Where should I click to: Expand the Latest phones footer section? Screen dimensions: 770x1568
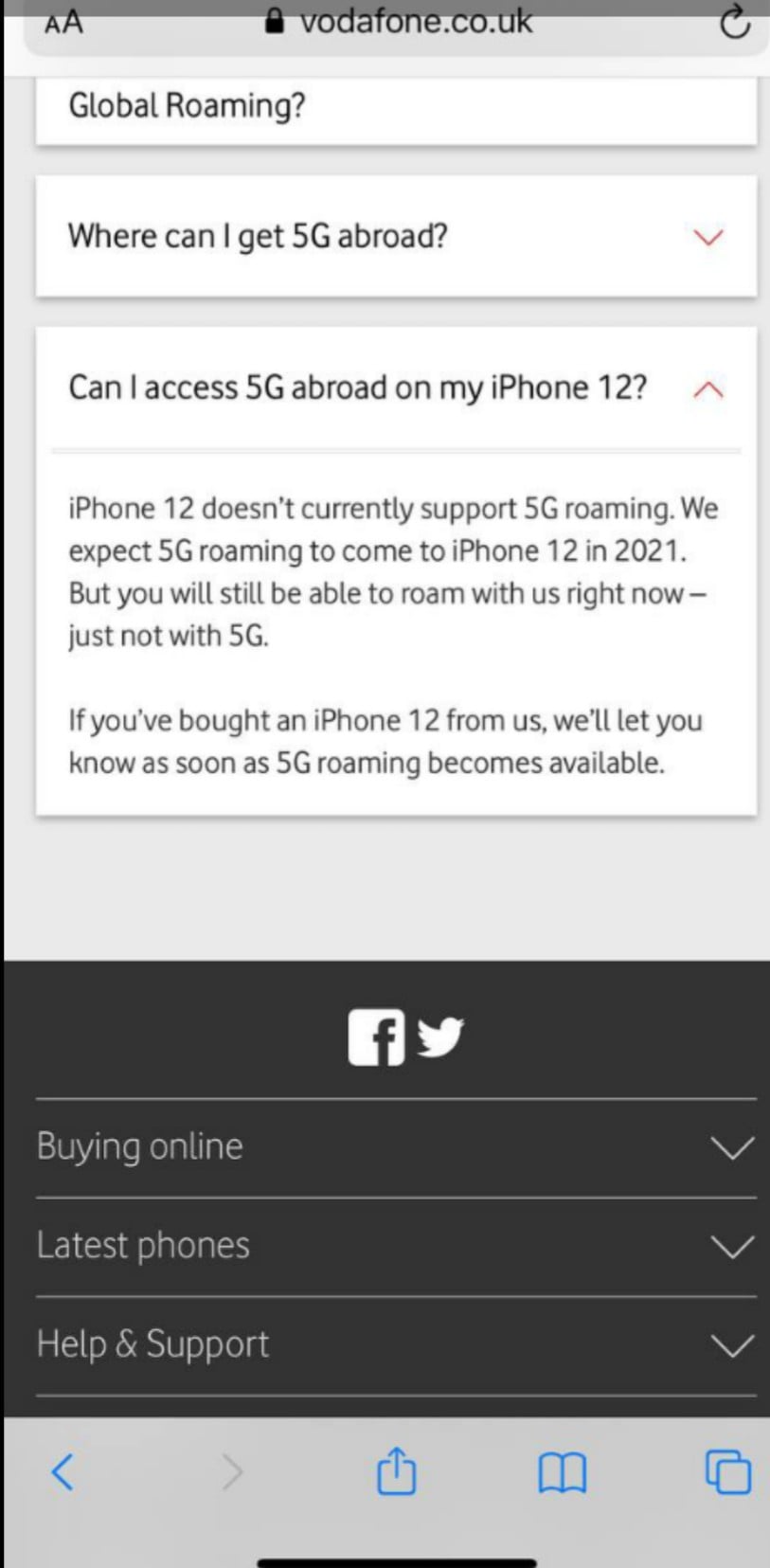397,1247
